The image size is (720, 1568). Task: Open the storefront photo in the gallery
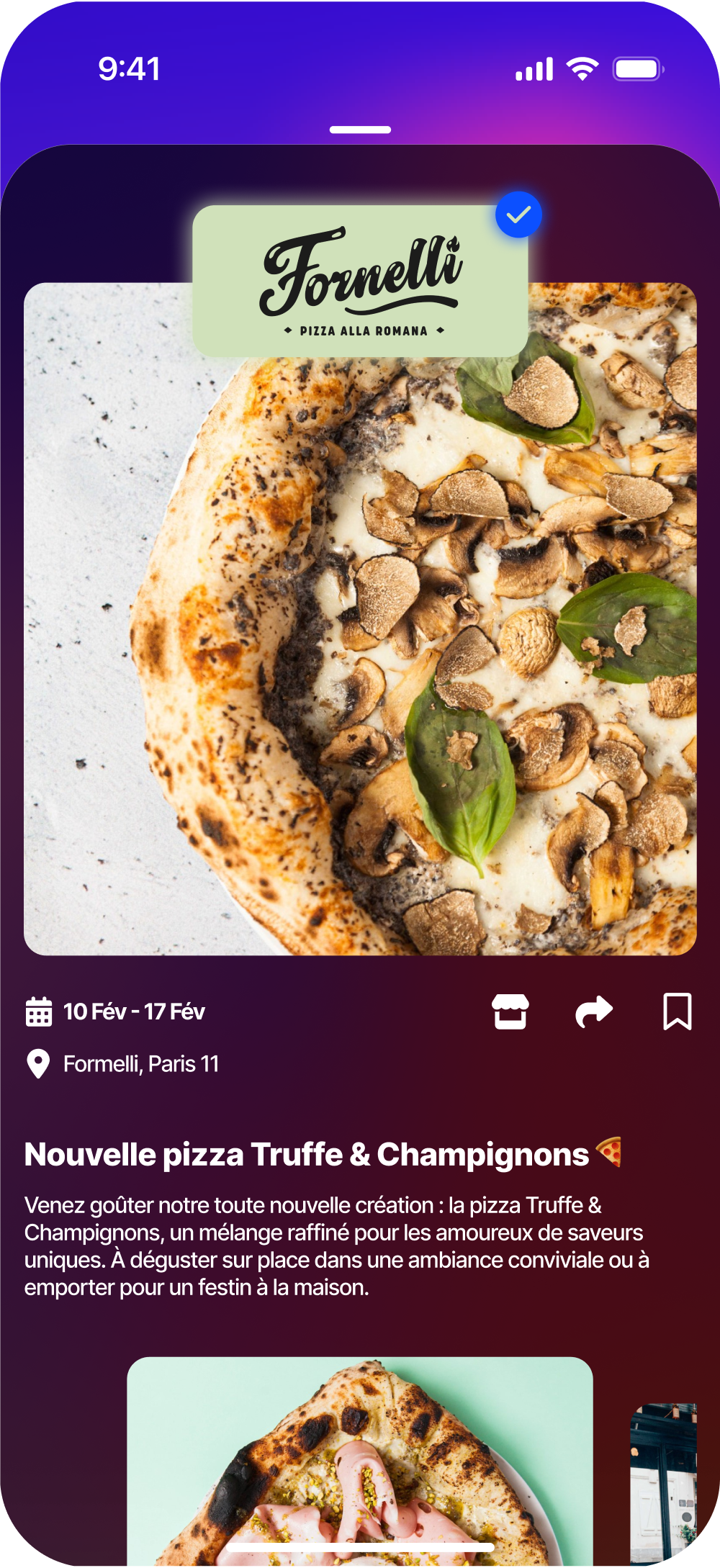[x=664, y=1483]
